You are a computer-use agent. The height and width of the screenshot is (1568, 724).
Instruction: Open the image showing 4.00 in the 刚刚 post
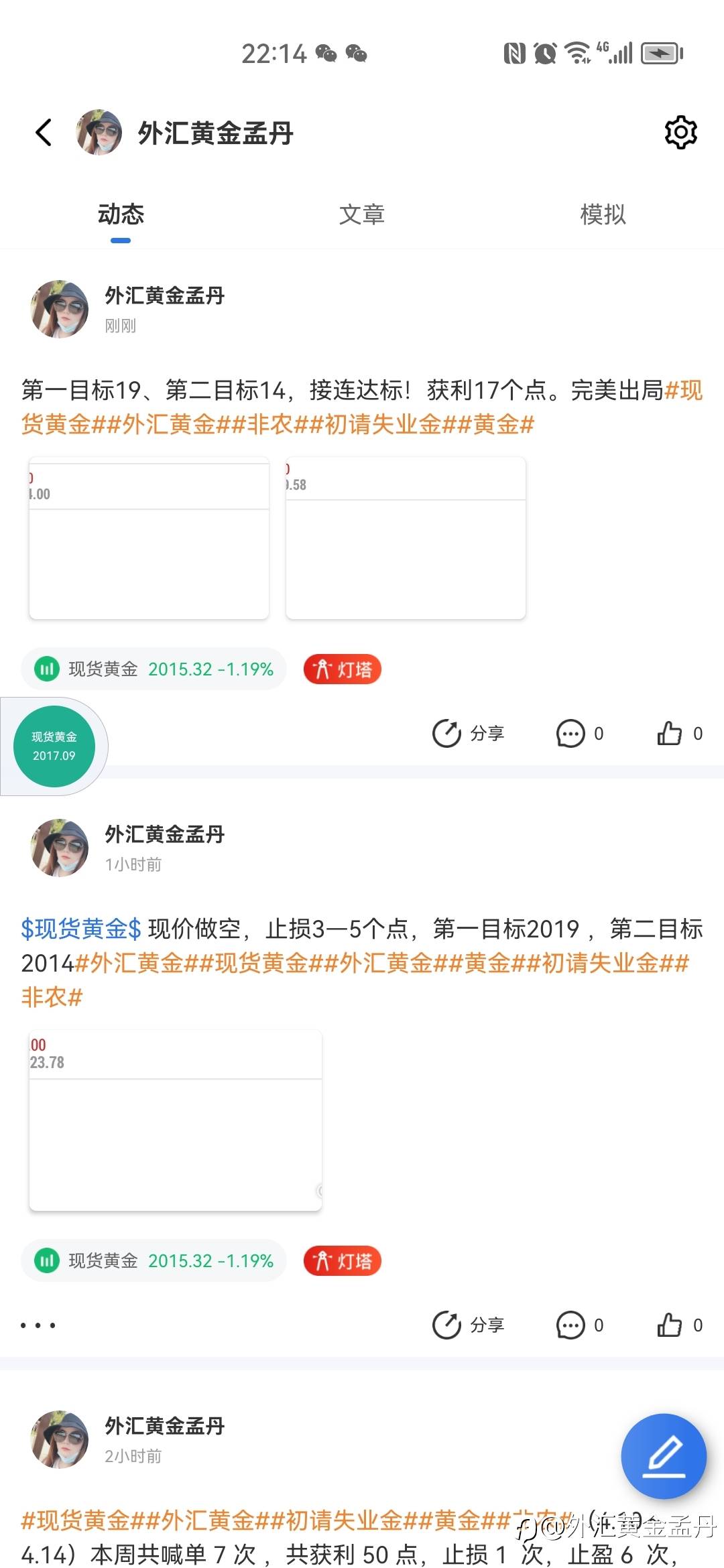[x=149, y=537]
